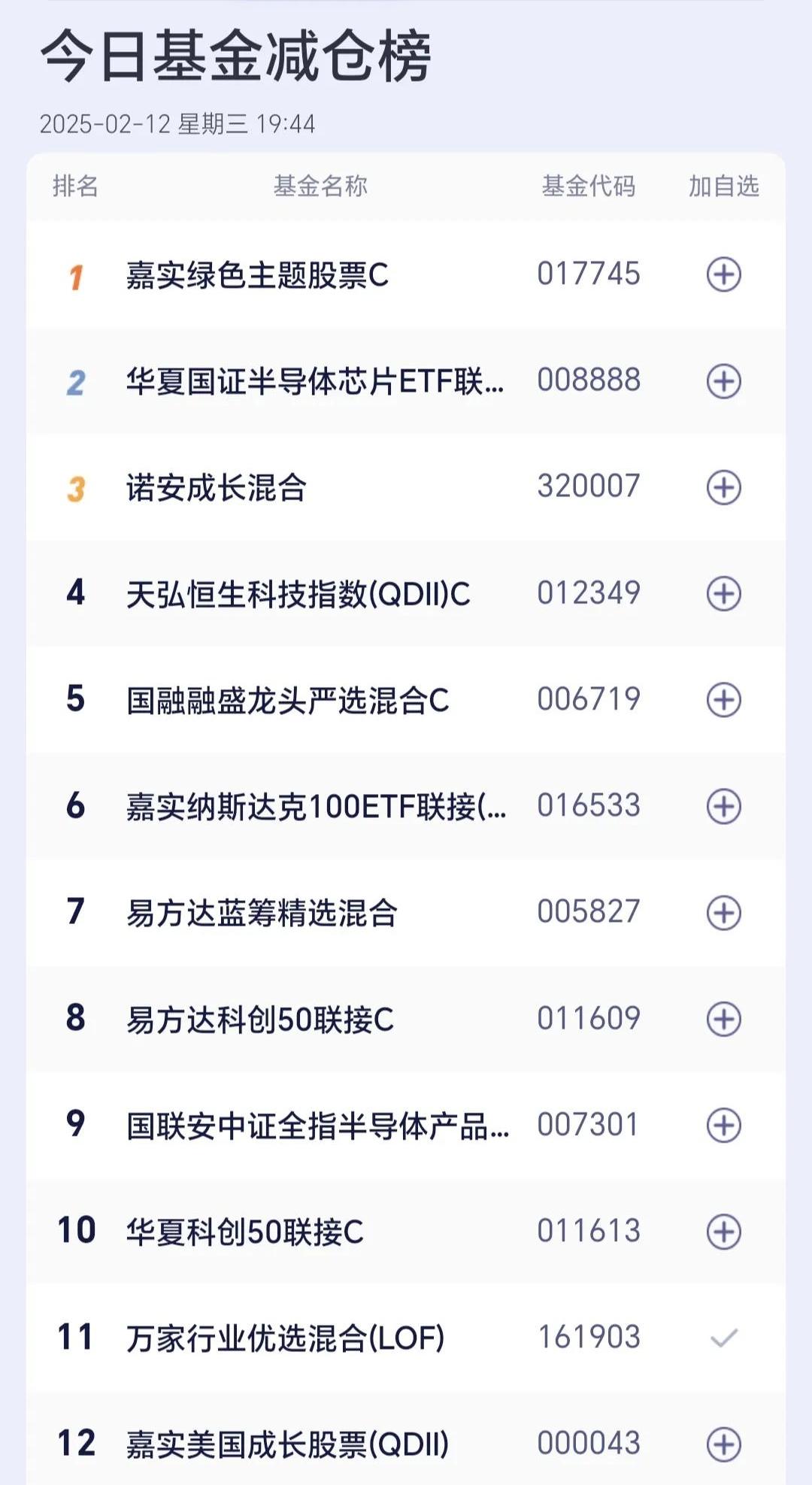Add 国联安中证全指半导体产品 via plus icon

coord(726,1124)
